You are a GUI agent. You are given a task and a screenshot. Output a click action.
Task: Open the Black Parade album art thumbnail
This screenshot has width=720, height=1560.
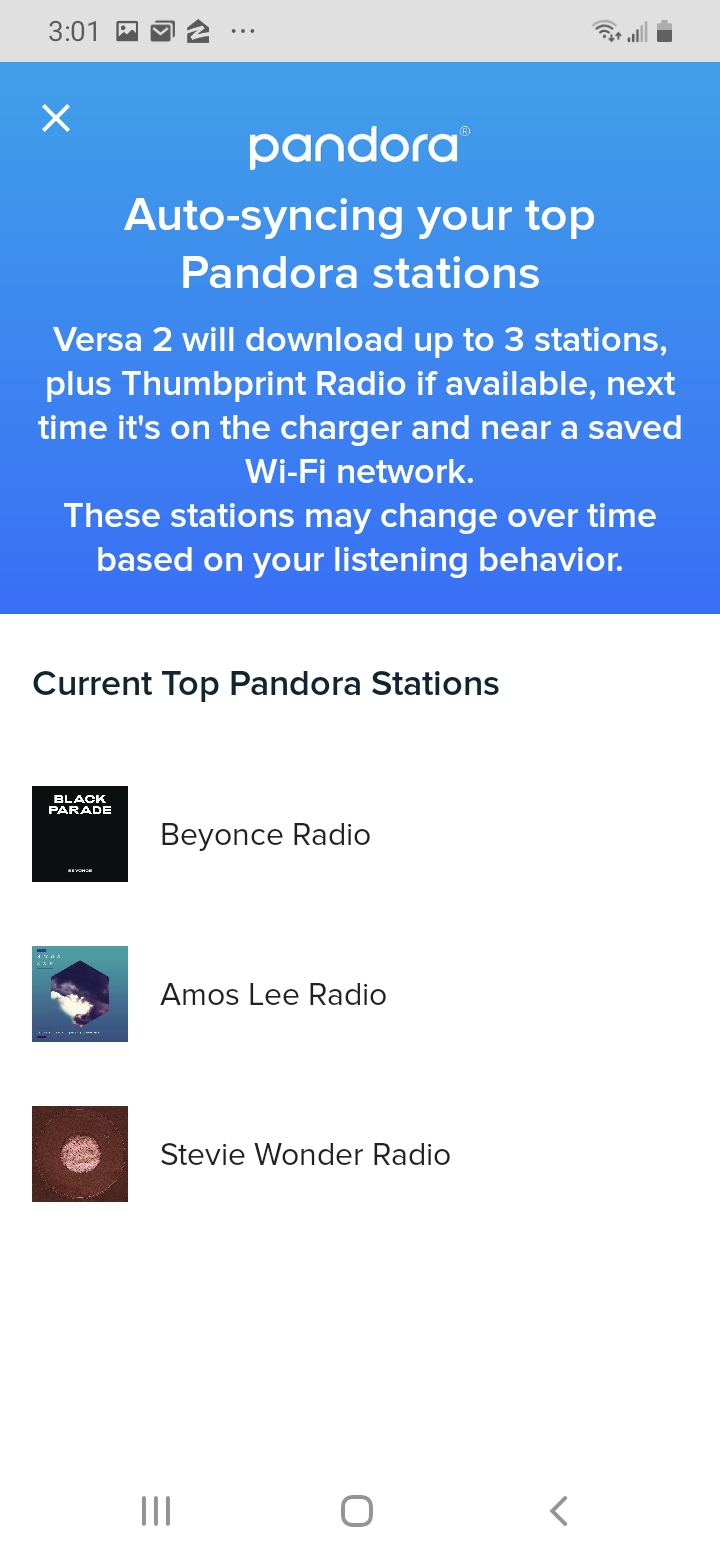(79, 833)
